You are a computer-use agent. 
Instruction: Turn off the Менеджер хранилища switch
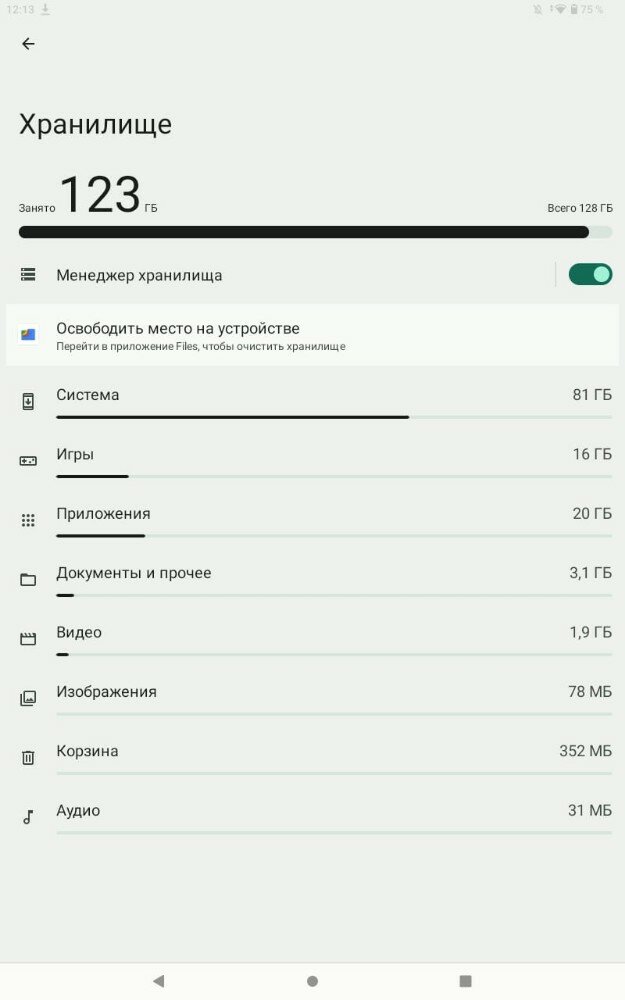coord(590,274)
